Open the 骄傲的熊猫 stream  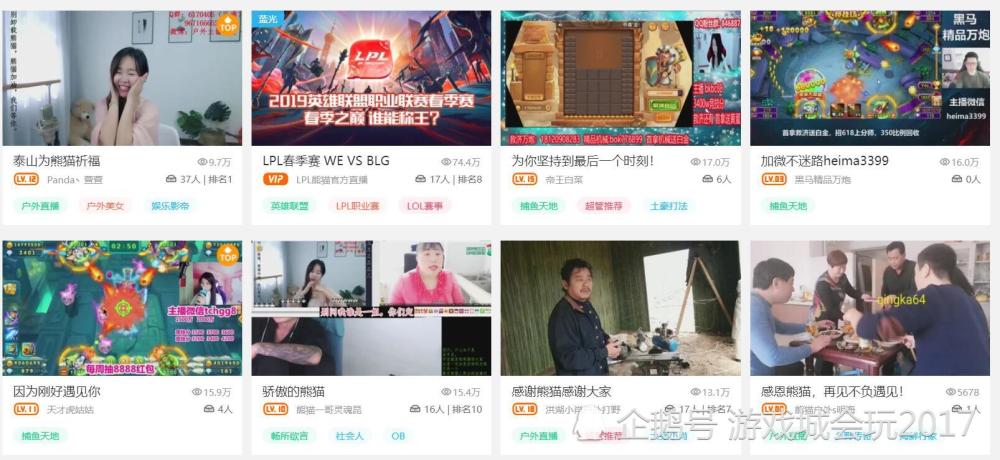[371, 308]
